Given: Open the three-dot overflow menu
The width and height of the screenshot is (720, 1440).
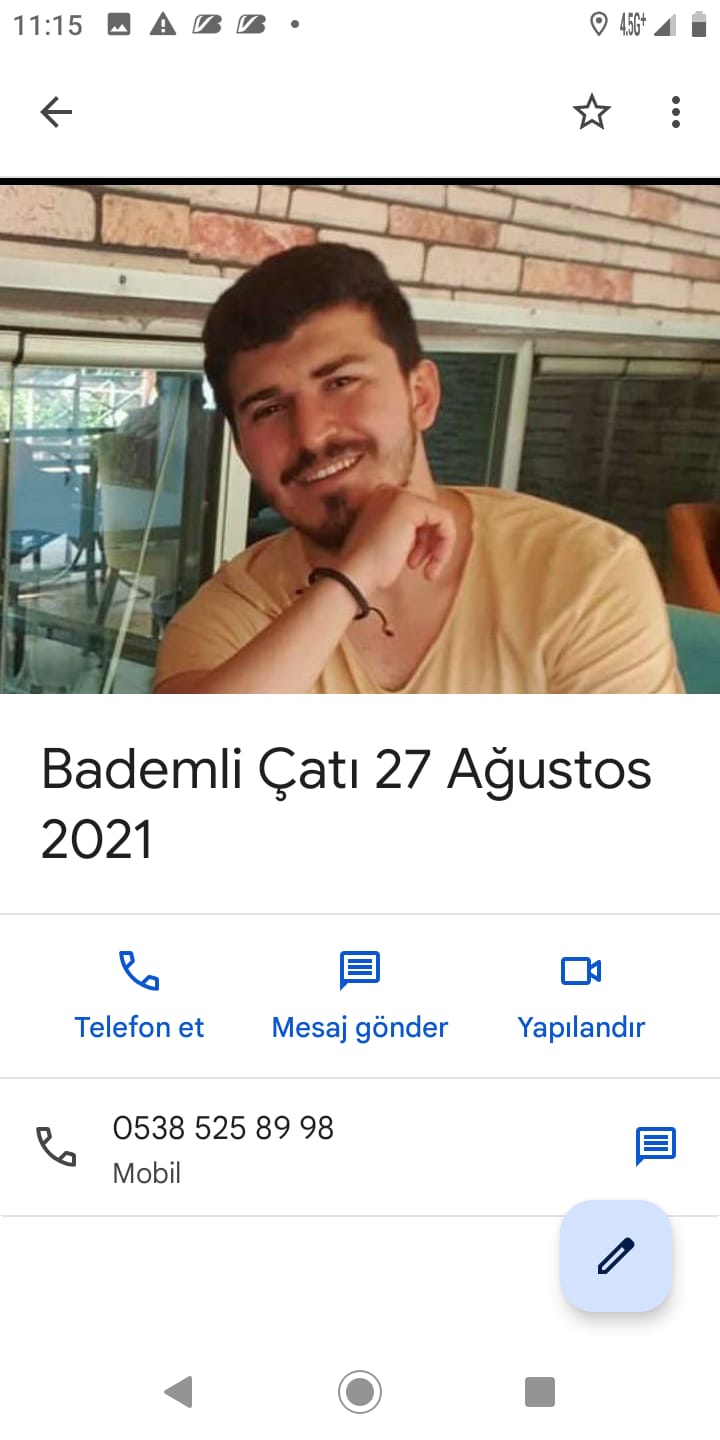Looking at the screenshot, I should coord(676,112).
